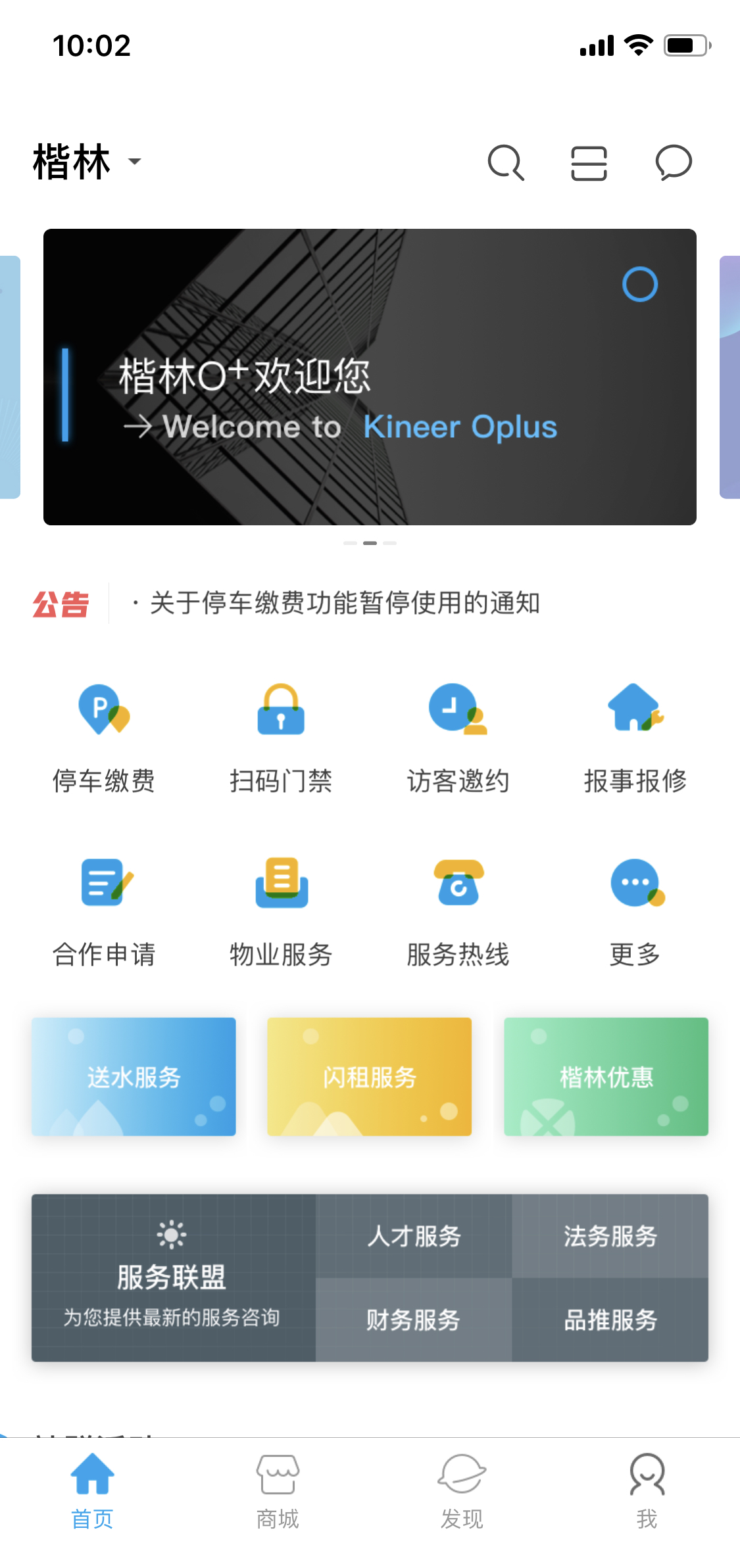Open 访客邀约 visitor invitation

tap(458, 737)
